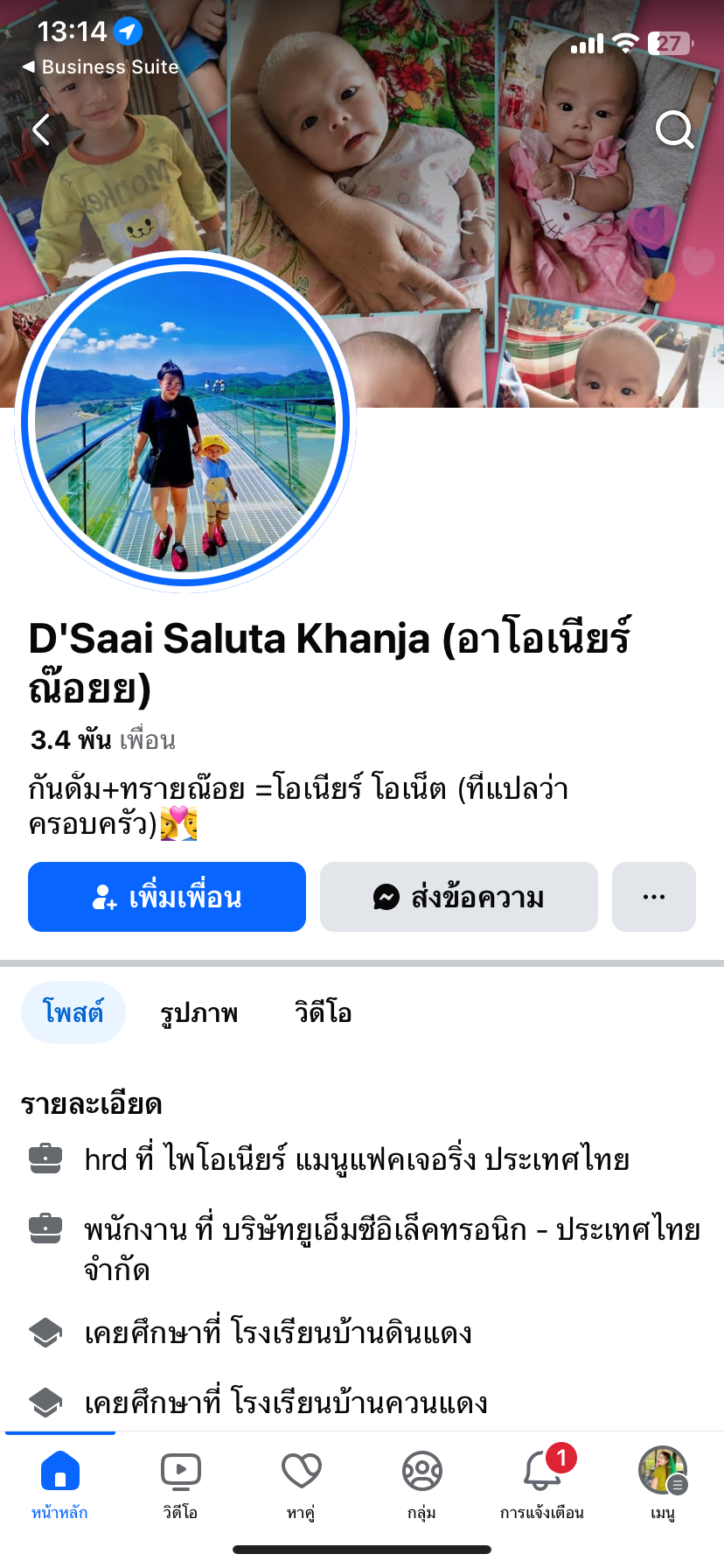The image size is (724, 1568).
Task: Open 3.4 พัน เพื่อน friends list
Action: (103, 740)
